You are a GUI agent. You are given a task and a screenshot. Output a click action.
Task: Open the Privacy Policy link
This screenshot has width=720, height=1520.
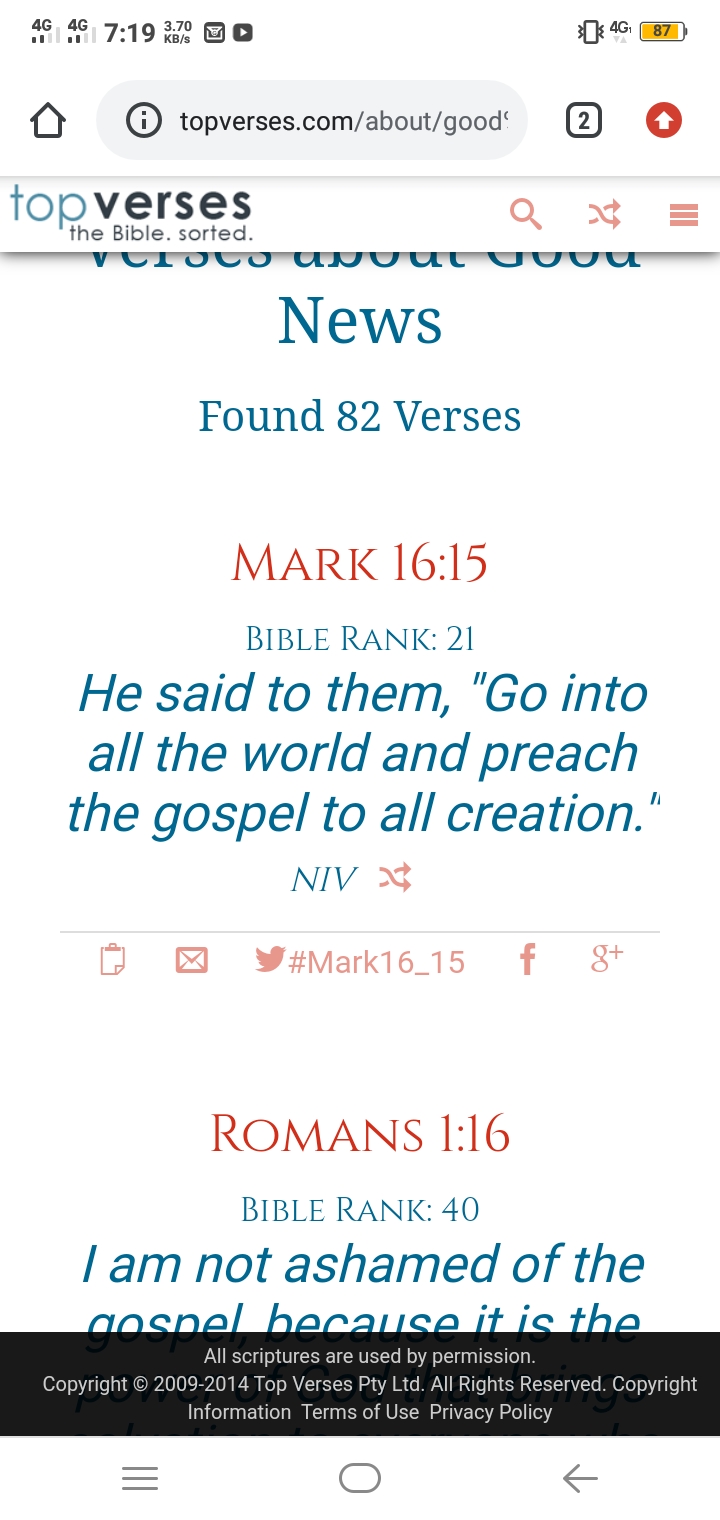[491, 1412]
